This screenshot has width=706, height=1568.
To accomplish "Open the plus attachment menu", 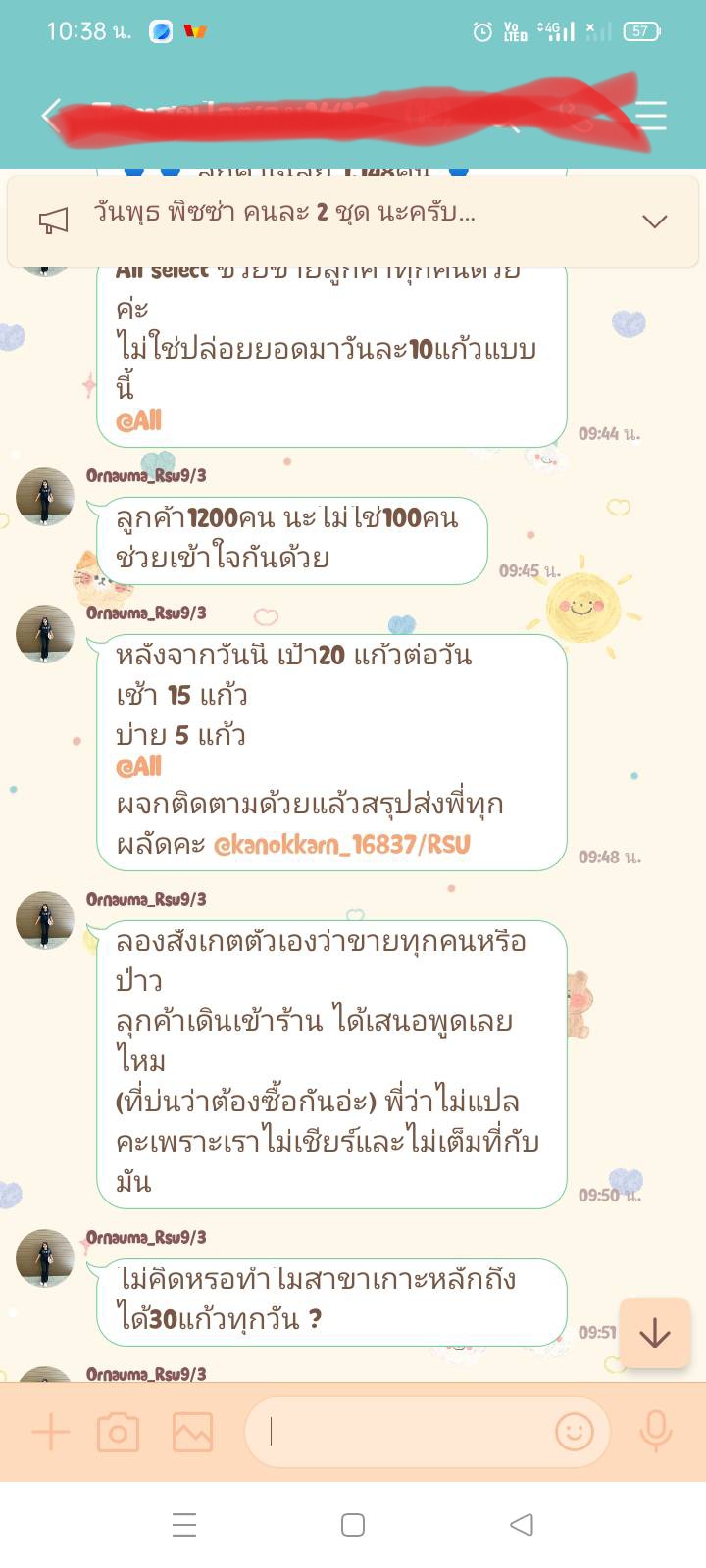I will coord(51,1433).
